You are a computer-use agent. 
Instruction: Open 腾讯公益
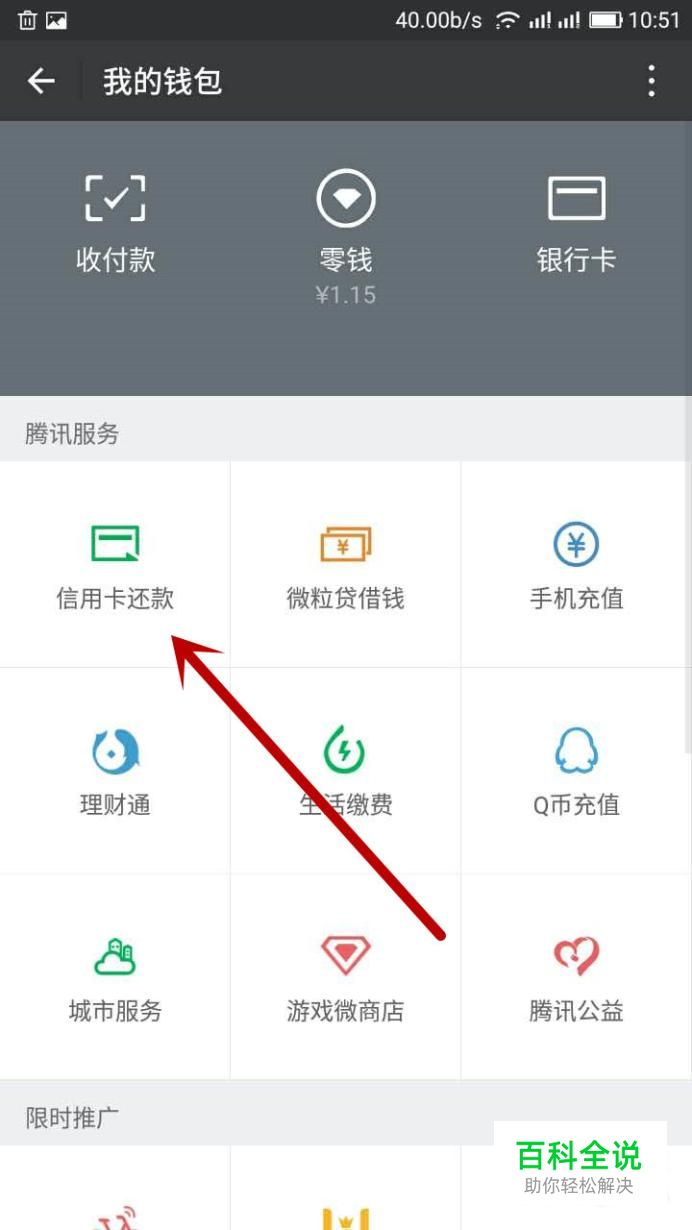click(x=576, y=977)
